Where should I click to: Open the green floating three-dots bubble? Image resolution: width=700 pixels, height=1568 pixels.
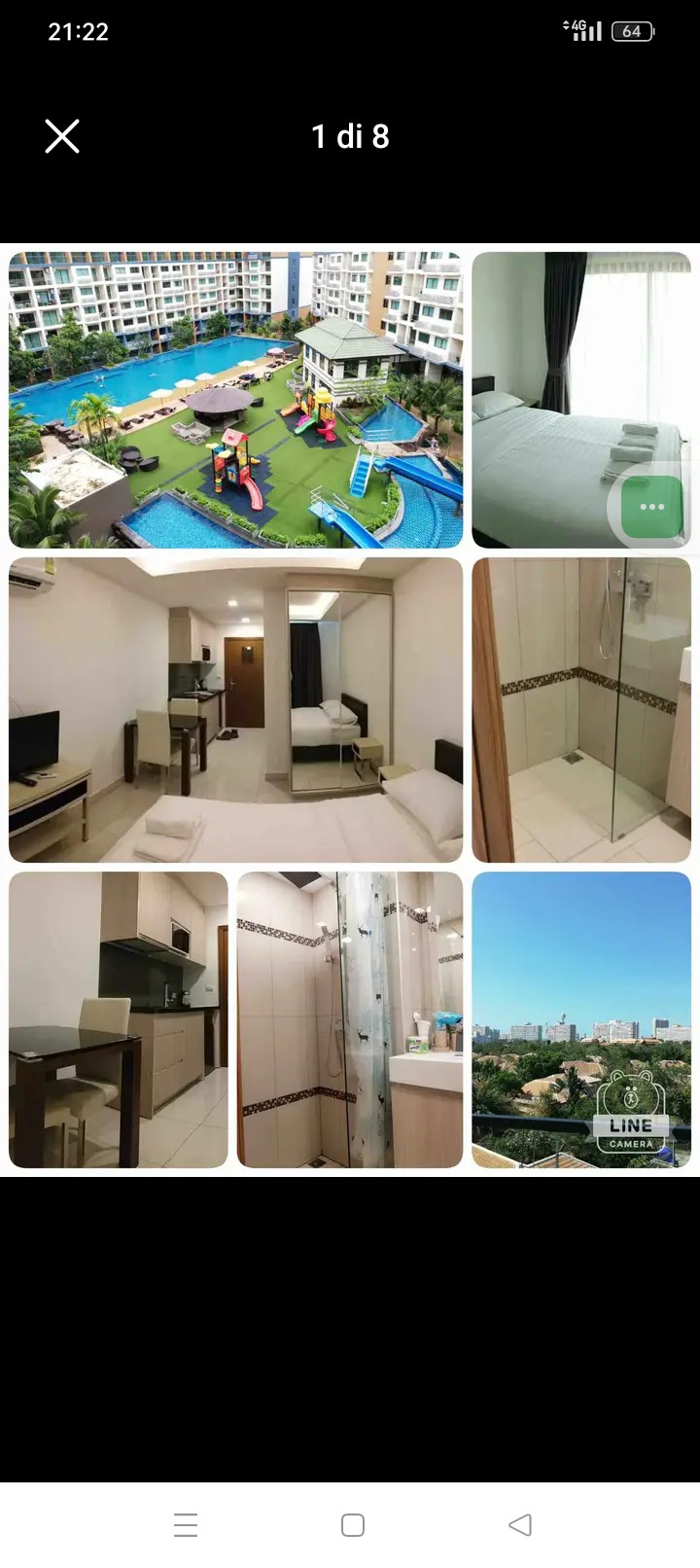point(651,507)
